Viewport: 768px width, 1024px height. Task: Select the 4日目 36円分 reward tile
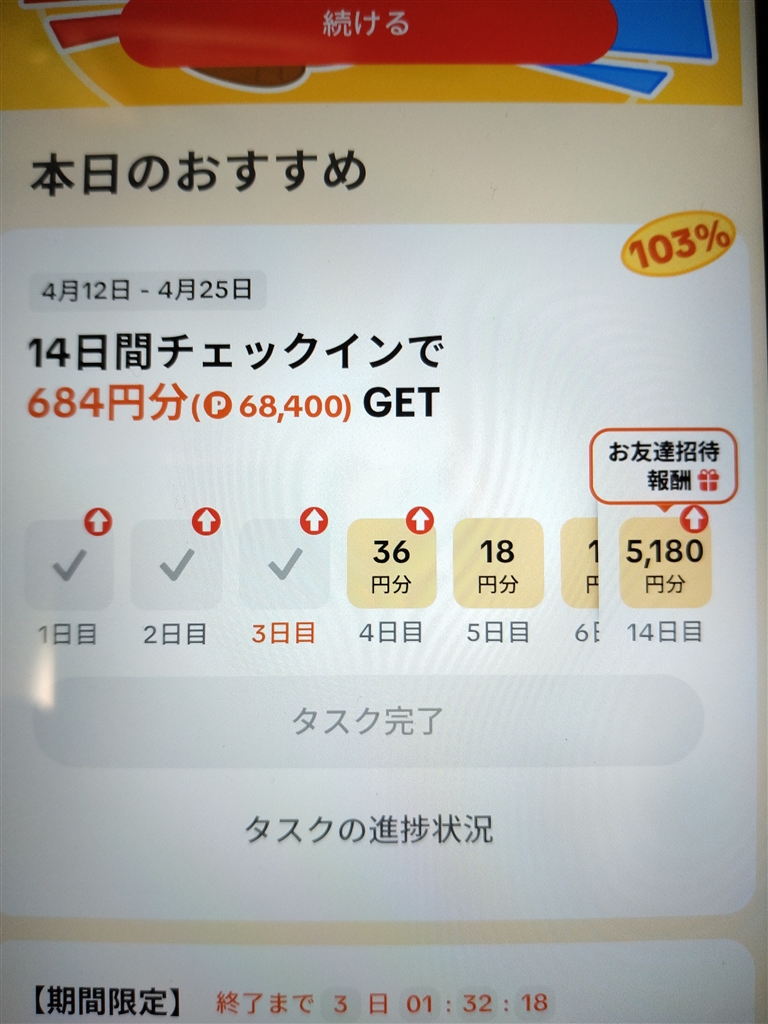click(392, 564)
